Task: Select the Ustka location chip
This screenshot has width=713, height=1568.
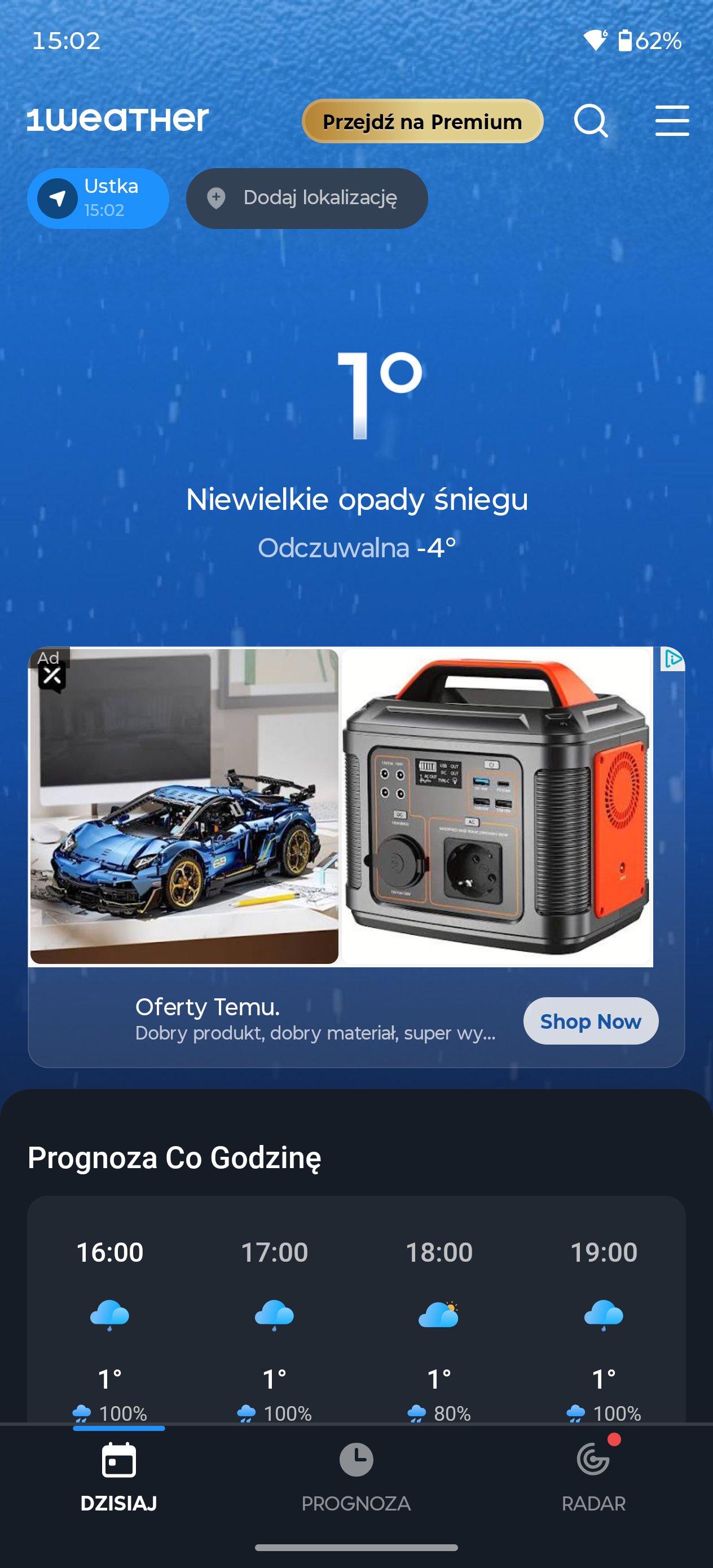Action: (x=98, y=199)
